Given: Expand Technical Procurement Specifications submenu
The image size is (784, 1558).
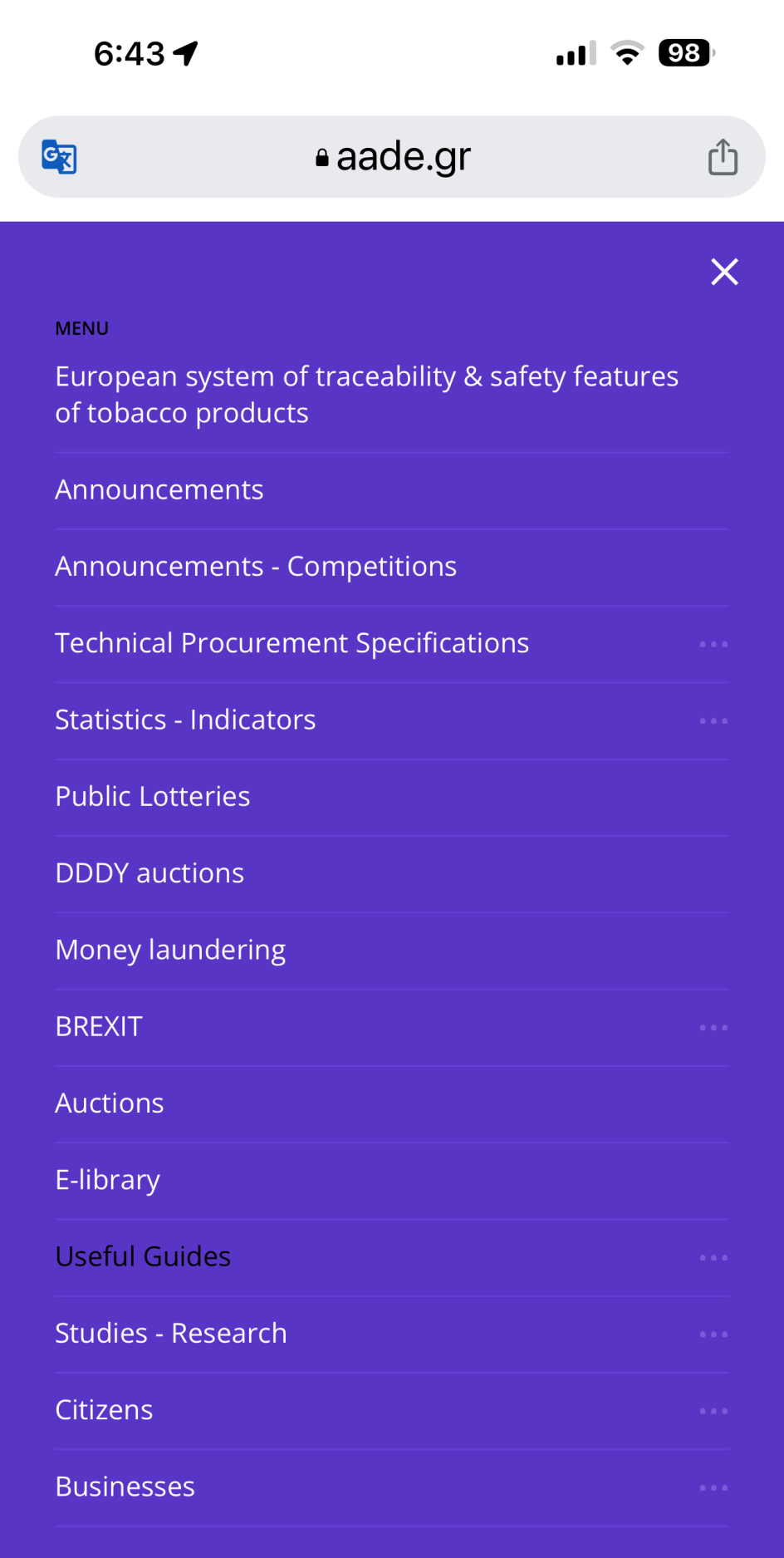Looking at the screenshot, I should tap(713, 644).
